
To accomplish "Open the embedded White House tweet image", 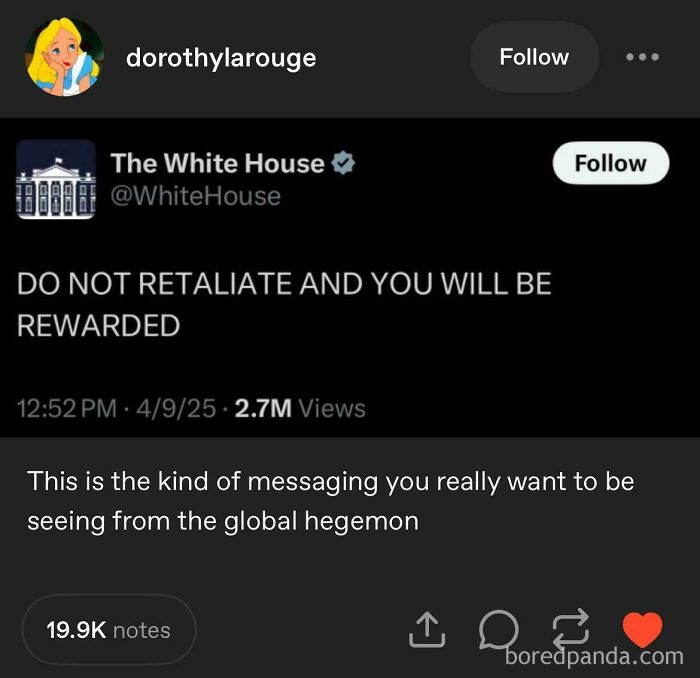I will click(x=350, y=278).
